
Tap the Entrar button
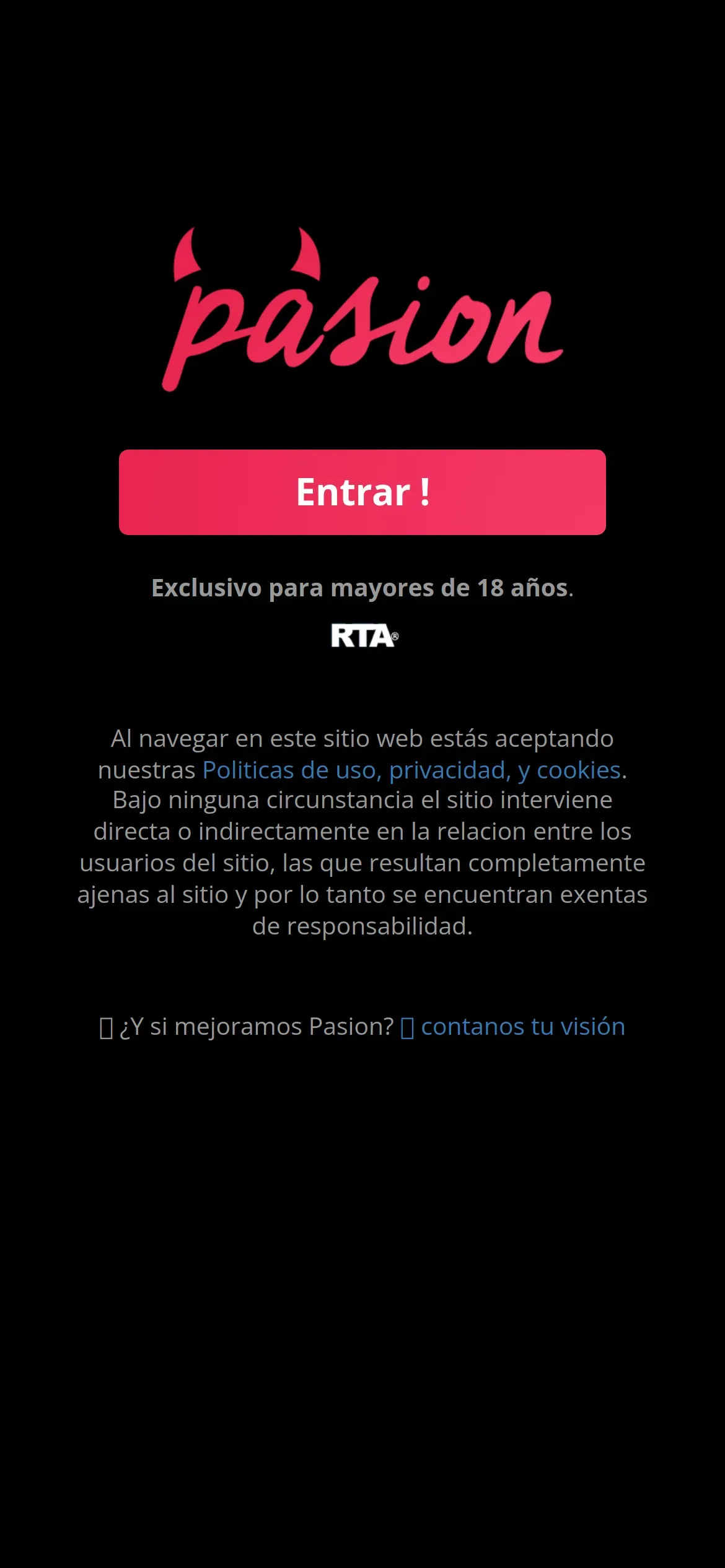[362, 492]
